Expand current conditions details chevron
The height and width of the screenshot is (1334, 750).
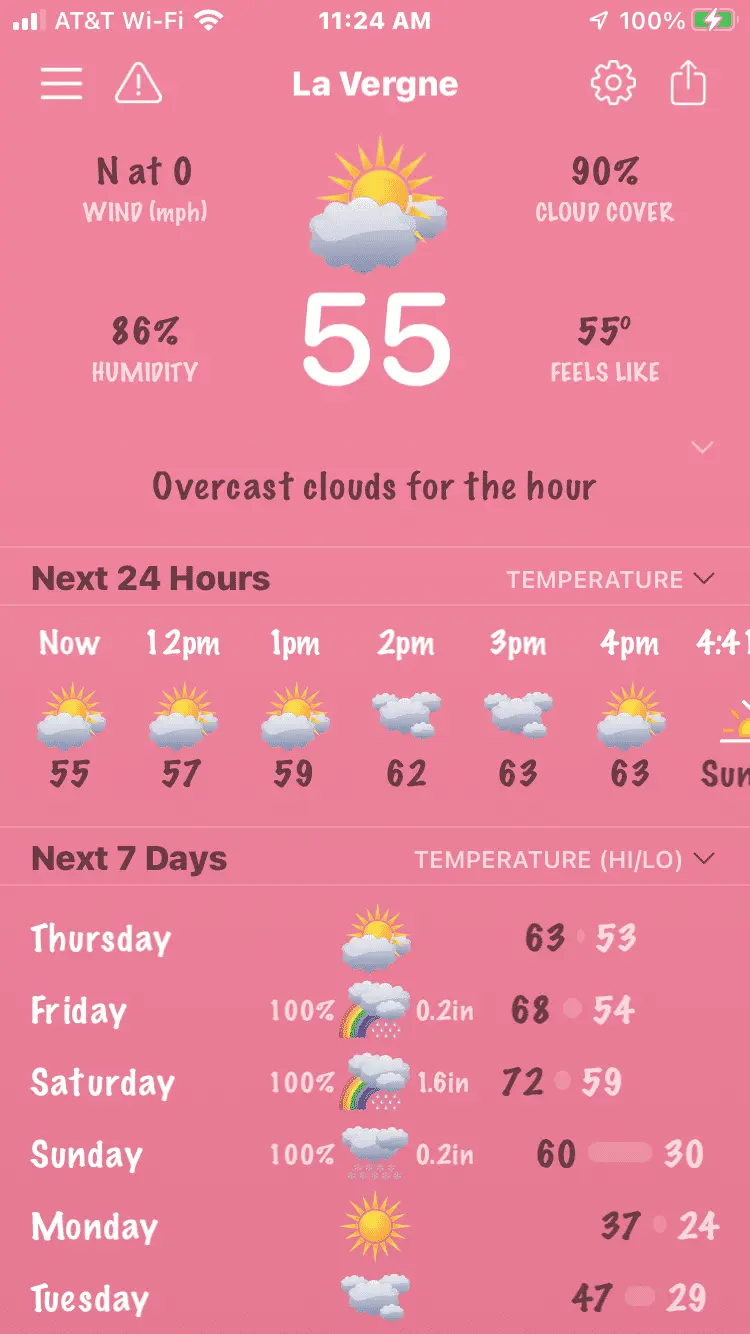pyautogui.click(x=703, y=447)
